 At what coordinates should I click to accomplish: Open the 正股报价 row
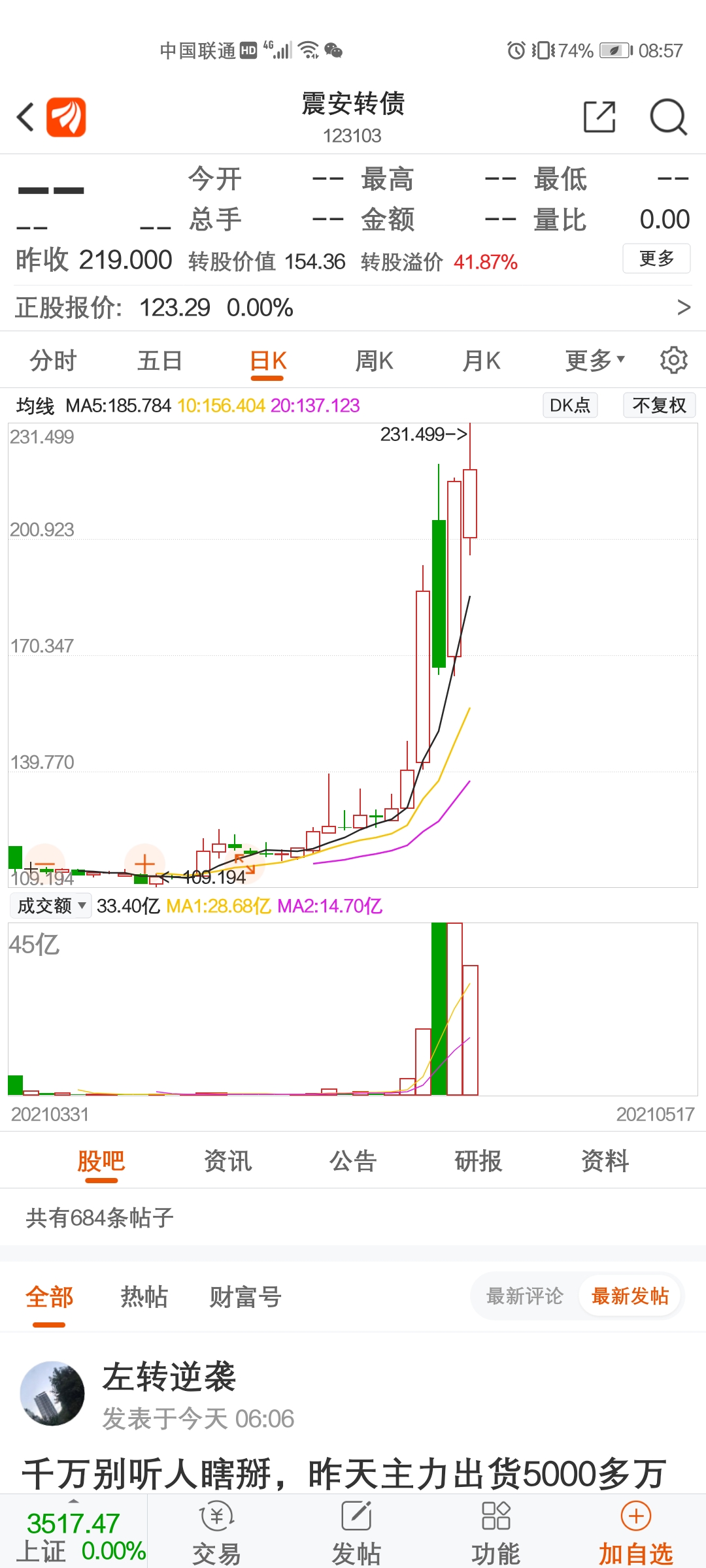pyautogui.click(x=353, y=308)
